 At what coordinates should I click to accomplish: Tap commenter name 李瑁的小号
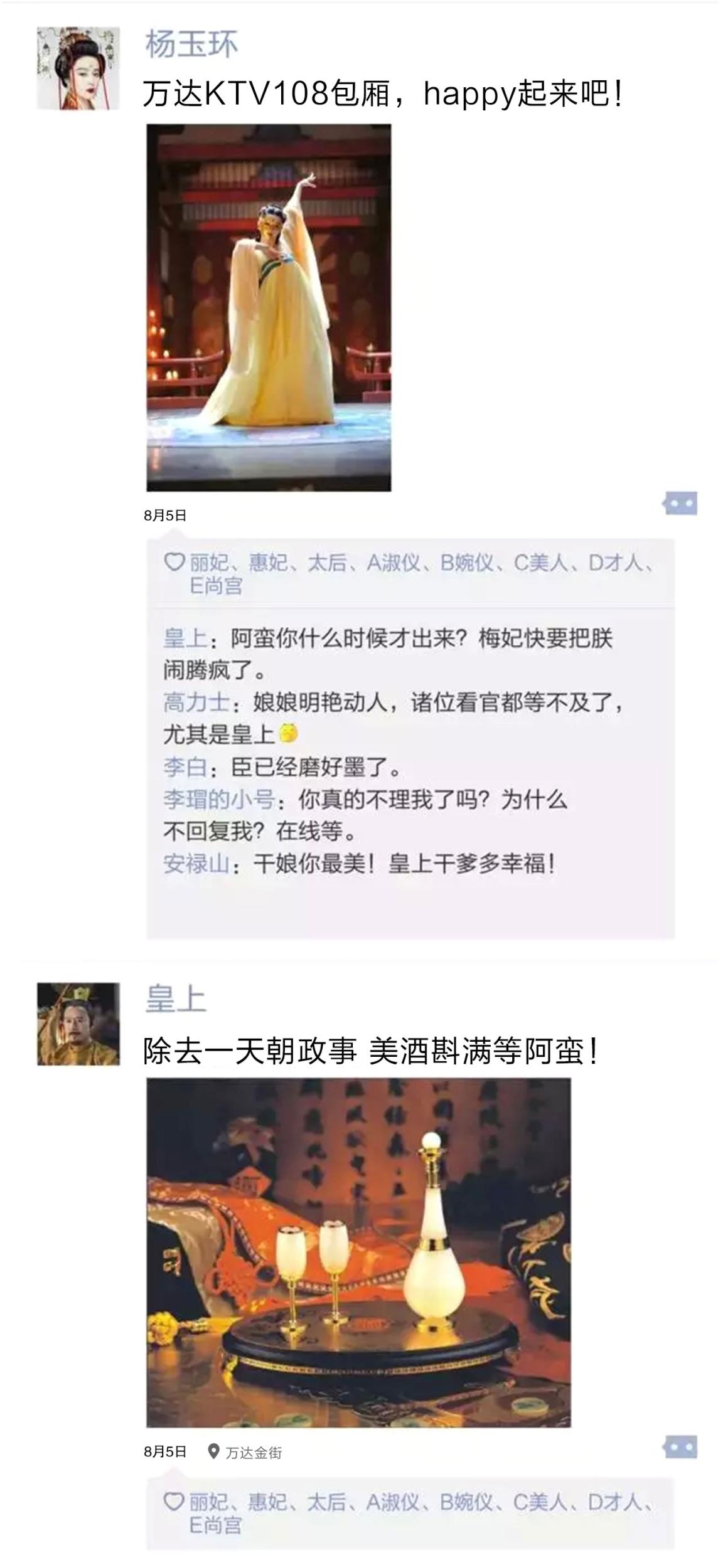coord(218,800)
